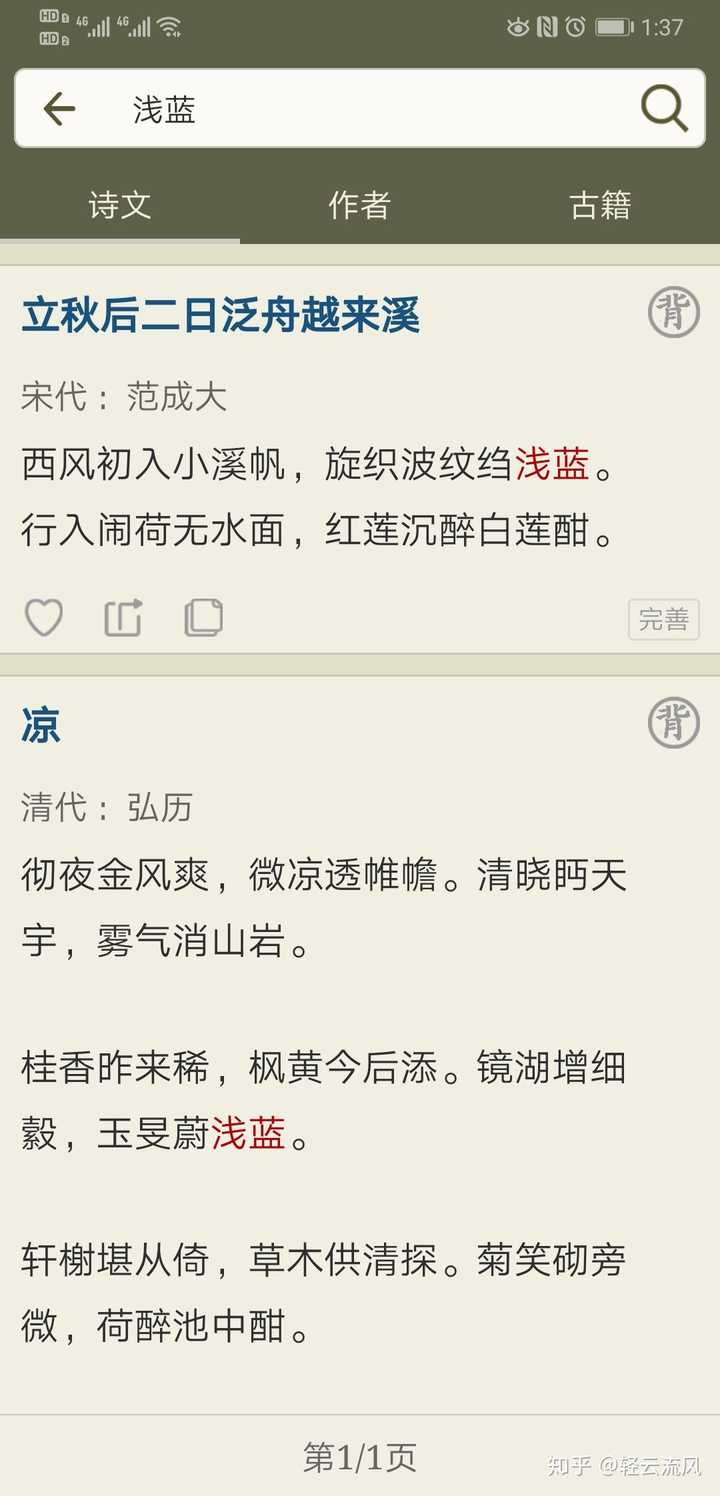Screen dimensions: 720x1496
Task: Select the 诗文 tab
Action: tap(120, 205)
